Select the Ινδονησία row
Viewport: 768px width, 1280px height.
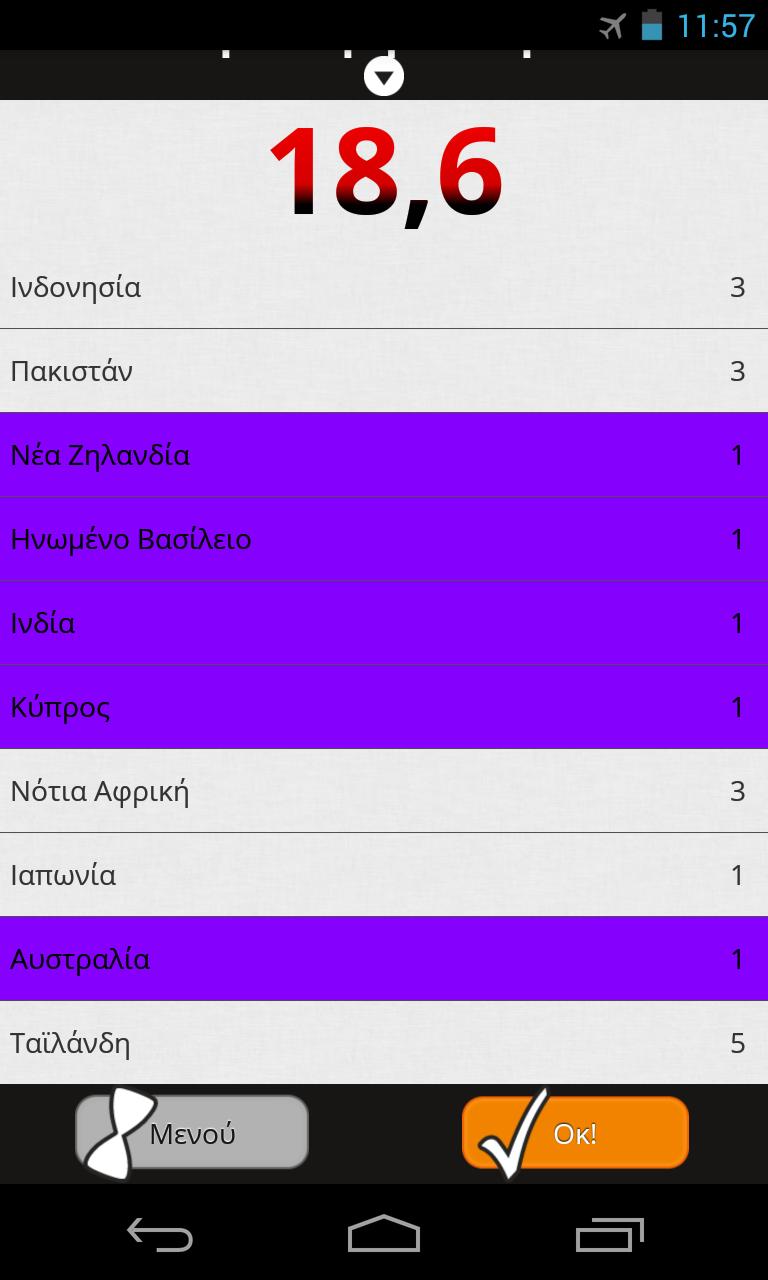384,288
